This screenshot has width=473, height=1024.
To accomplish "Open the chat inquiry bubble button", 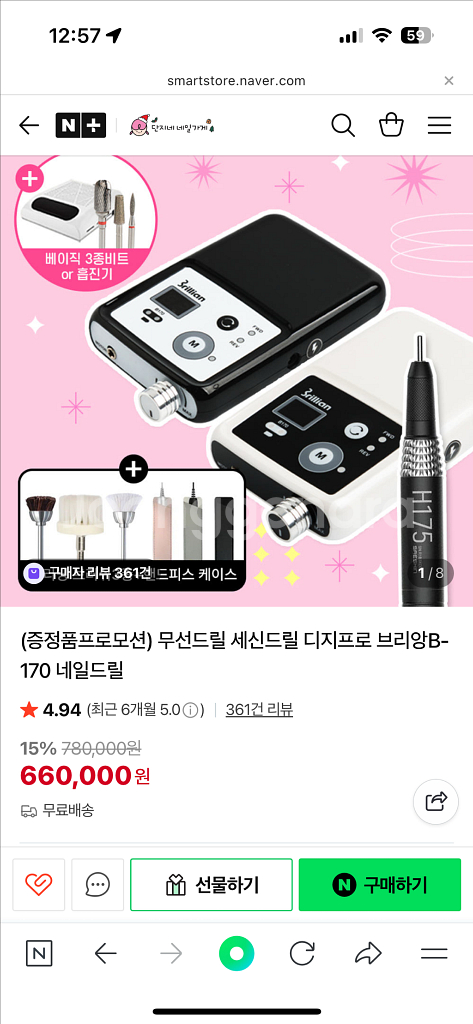I will [97, 885].
